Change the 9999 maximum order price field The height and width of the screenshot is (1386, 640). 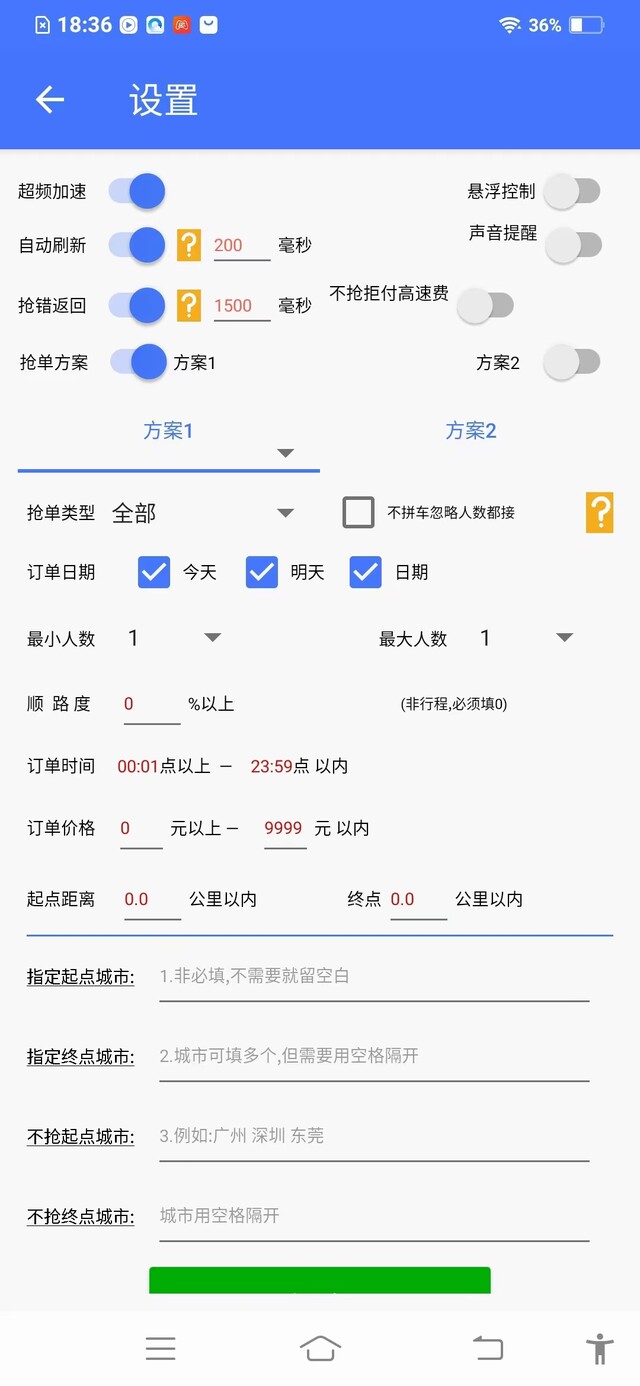coord(285,829)
